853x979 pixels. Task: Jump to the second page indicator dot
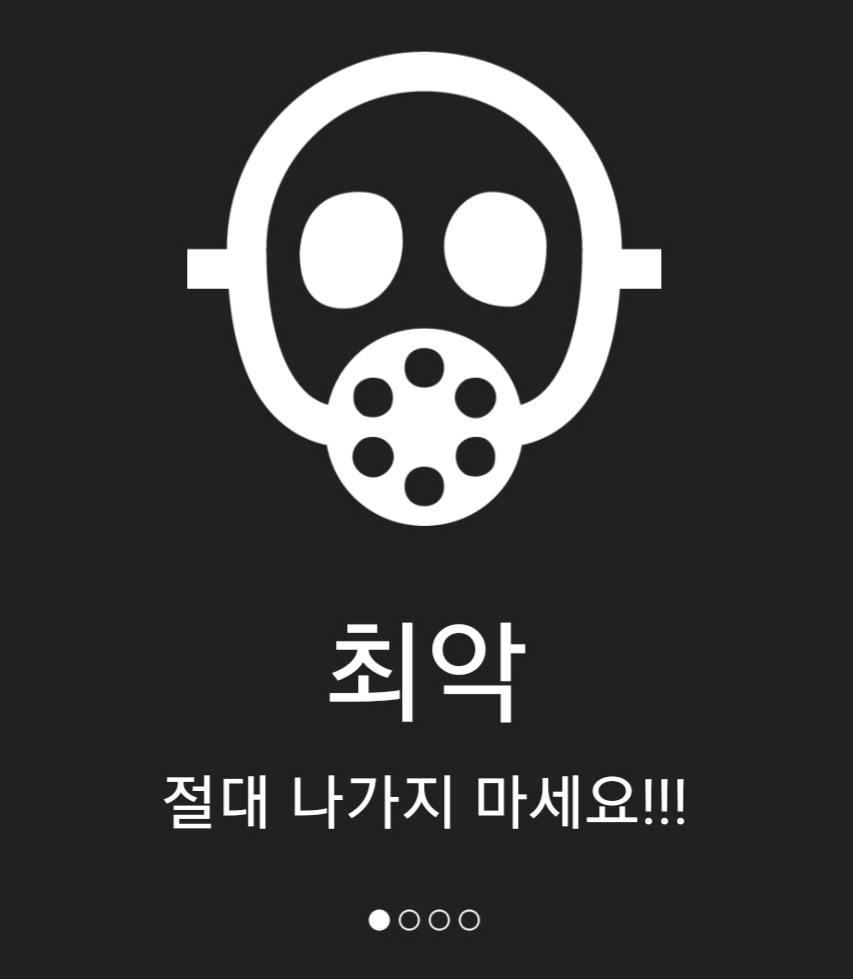point(409,920)
